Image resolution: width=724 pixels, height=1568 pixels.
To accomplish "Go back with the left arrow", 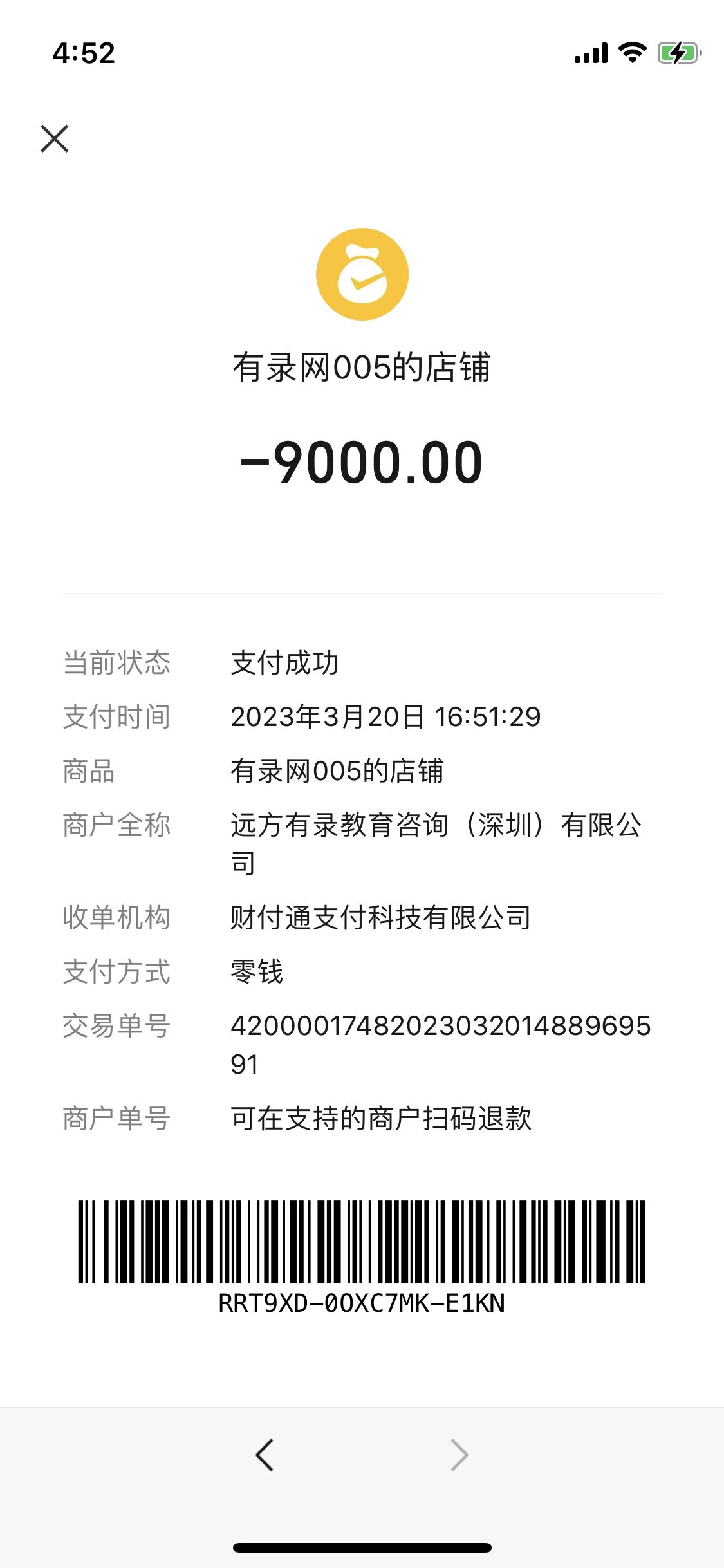I will [x=265, y=1455].
